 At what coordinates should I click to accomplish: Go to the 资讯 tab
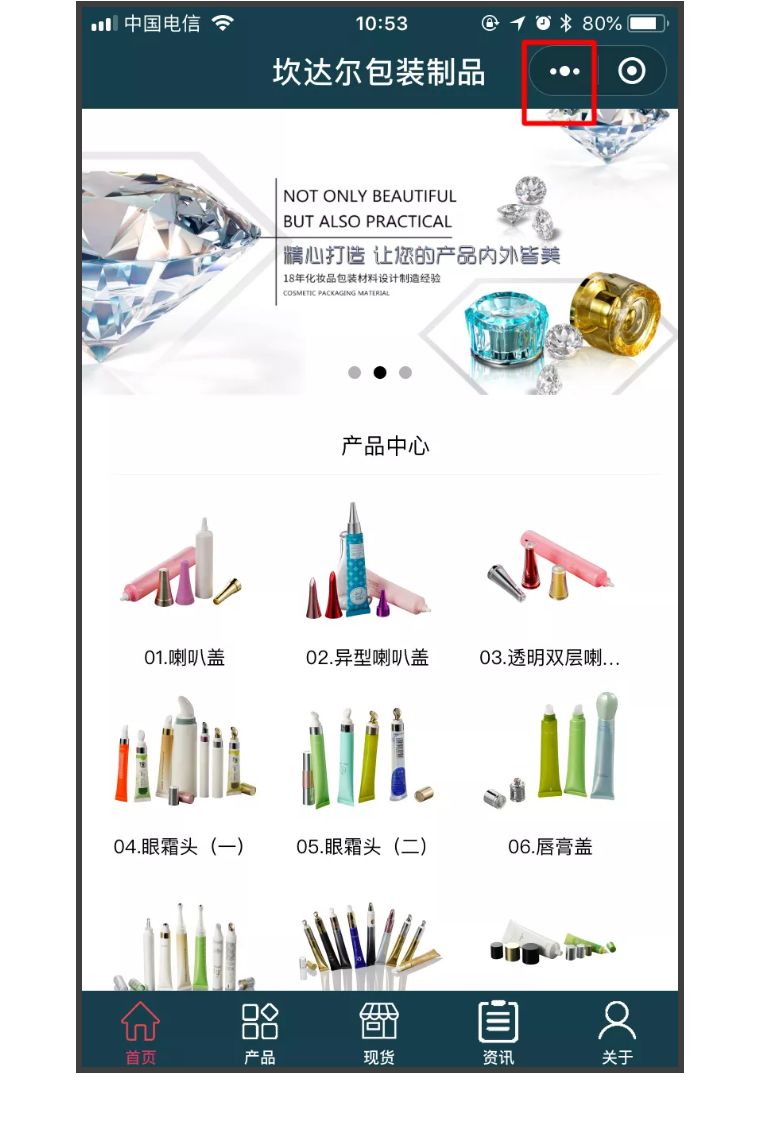pos(498,1032)
